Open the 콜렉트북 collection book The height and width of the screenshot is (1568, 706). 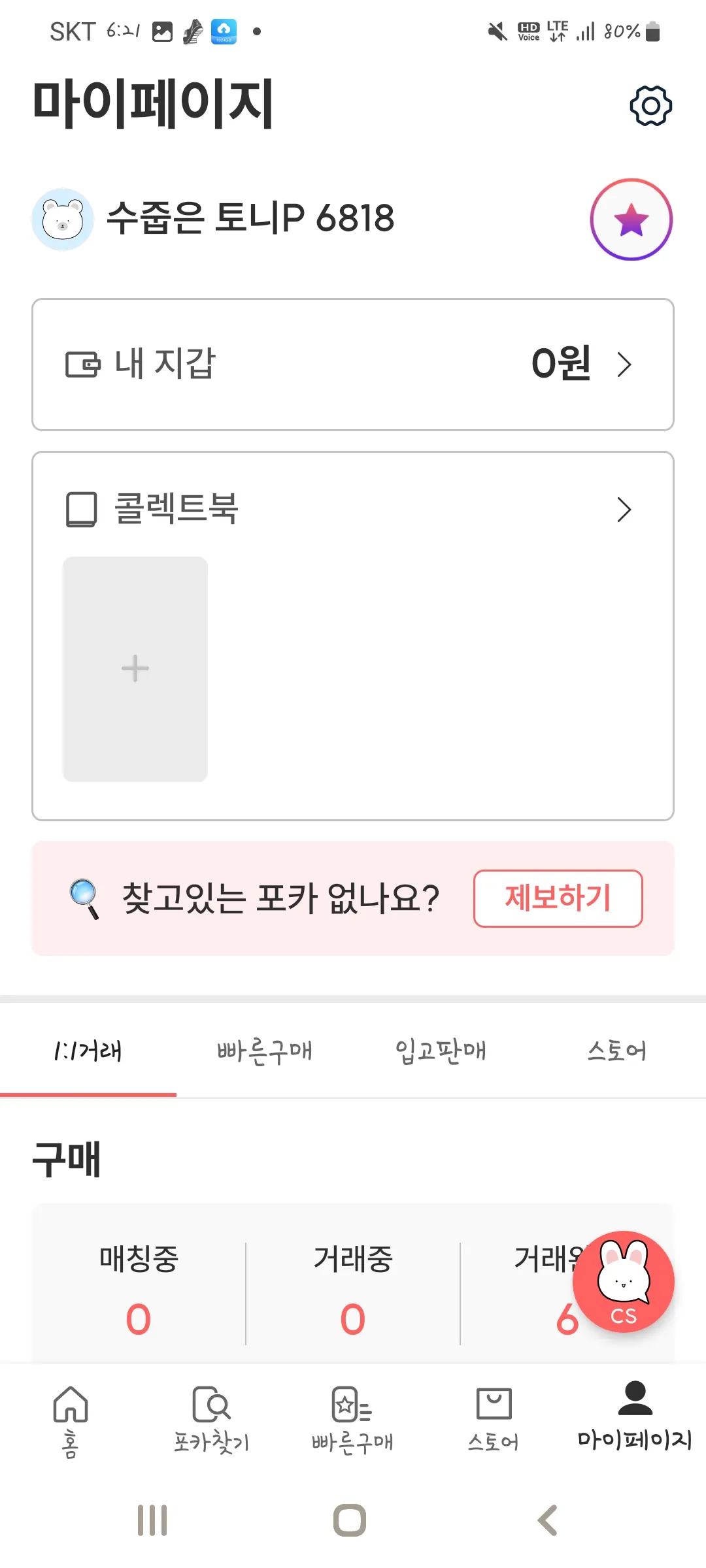353,509
